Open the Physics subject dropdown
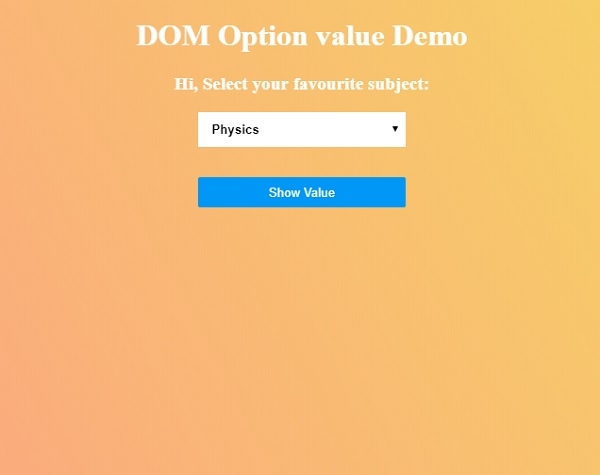 pos(301,130)
